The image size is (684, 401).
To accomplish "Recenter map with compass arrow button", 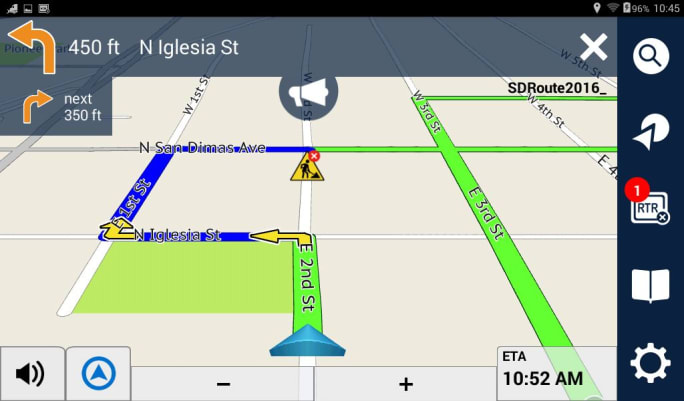I will pos(99,374).
